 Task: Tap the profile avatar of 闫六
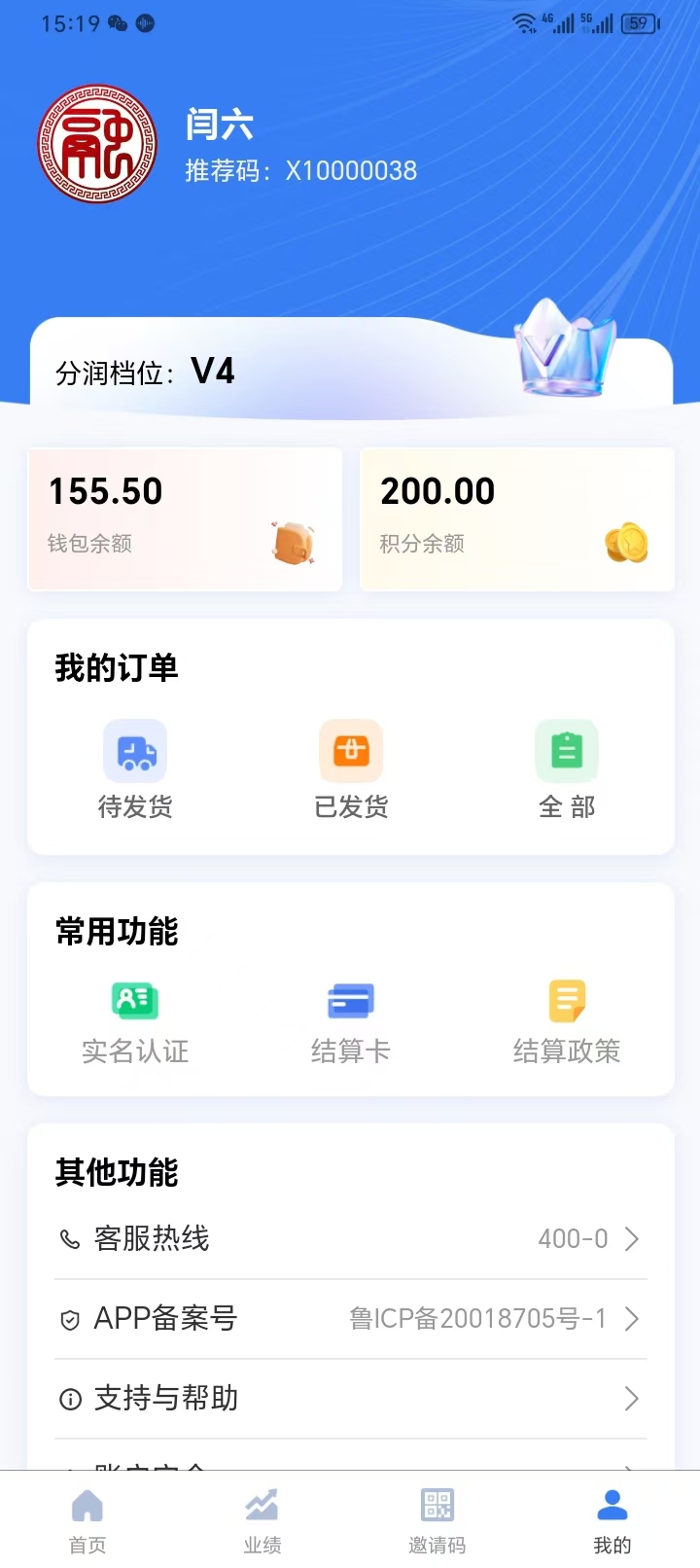click(x=97, y=144)
